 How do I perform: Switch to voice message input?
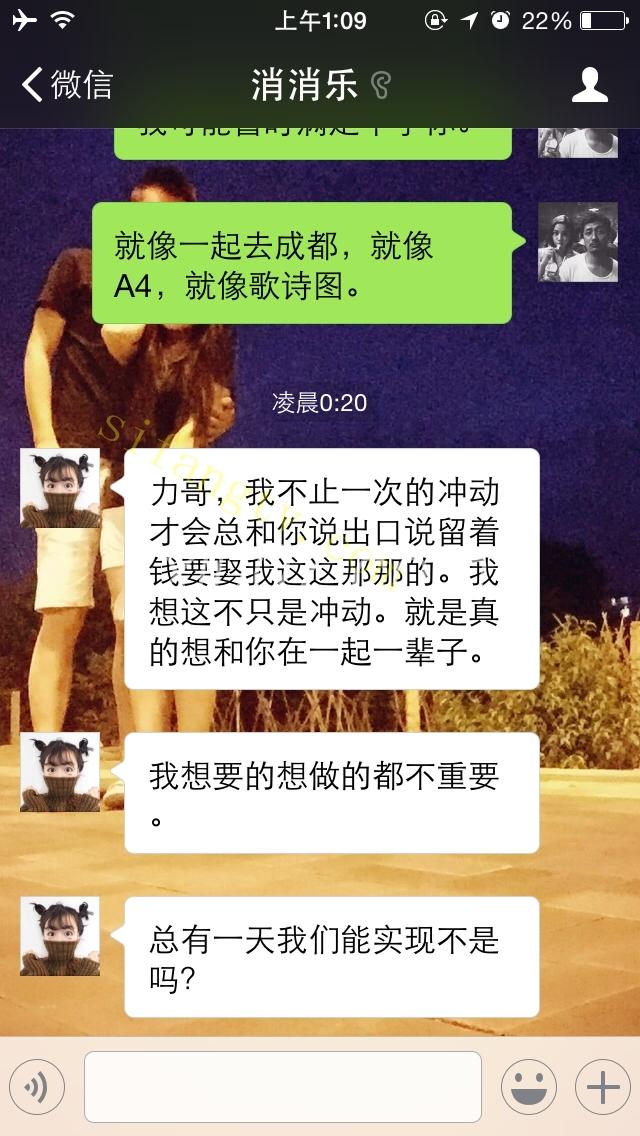pos(37,1087)
